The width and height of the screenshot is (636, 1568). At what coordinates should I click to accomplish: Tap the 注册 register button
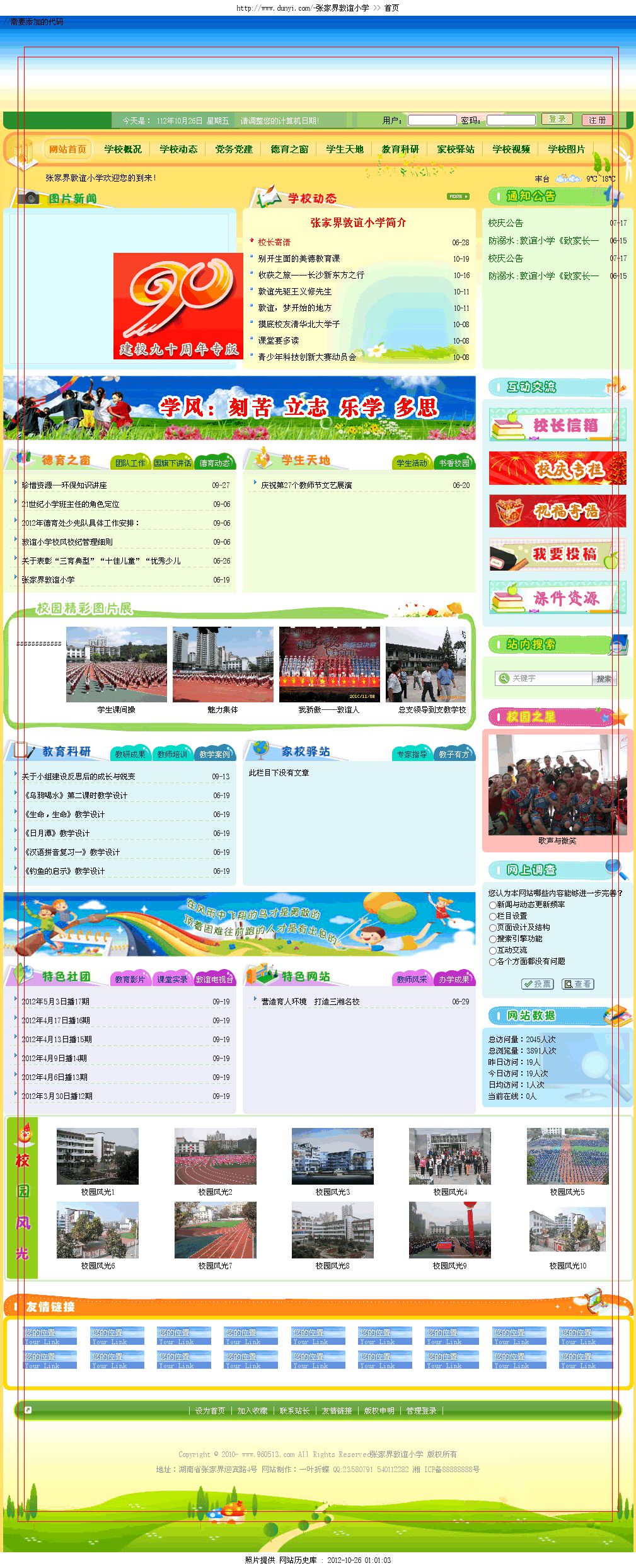[597, 120]
